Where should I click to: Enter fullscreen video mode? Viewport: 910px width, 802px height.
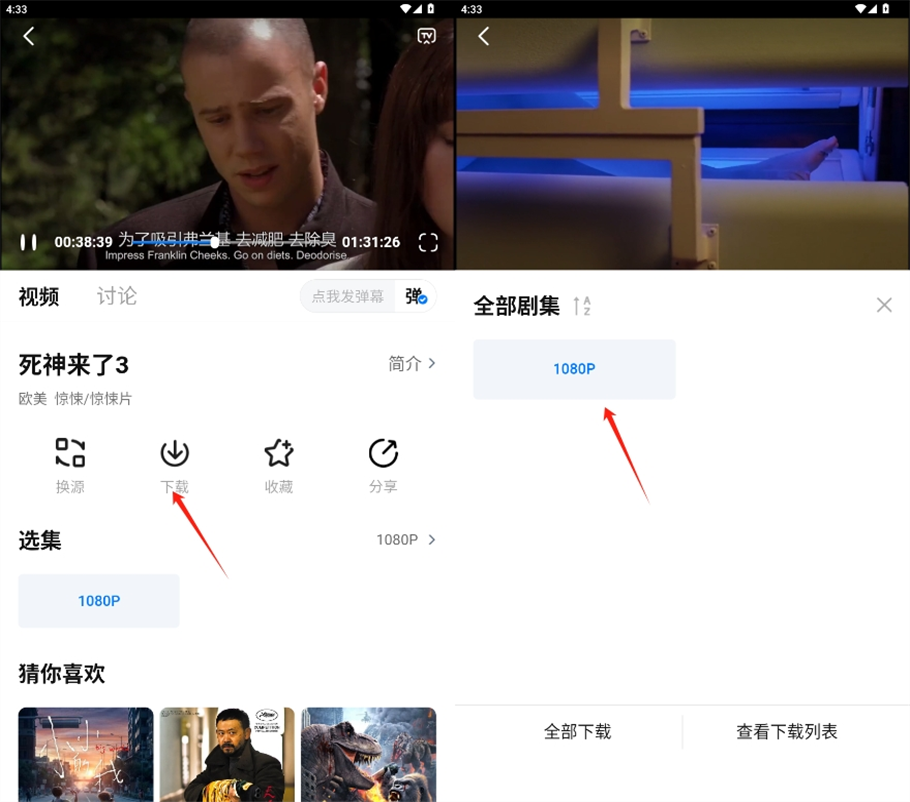tap(428, 242)
